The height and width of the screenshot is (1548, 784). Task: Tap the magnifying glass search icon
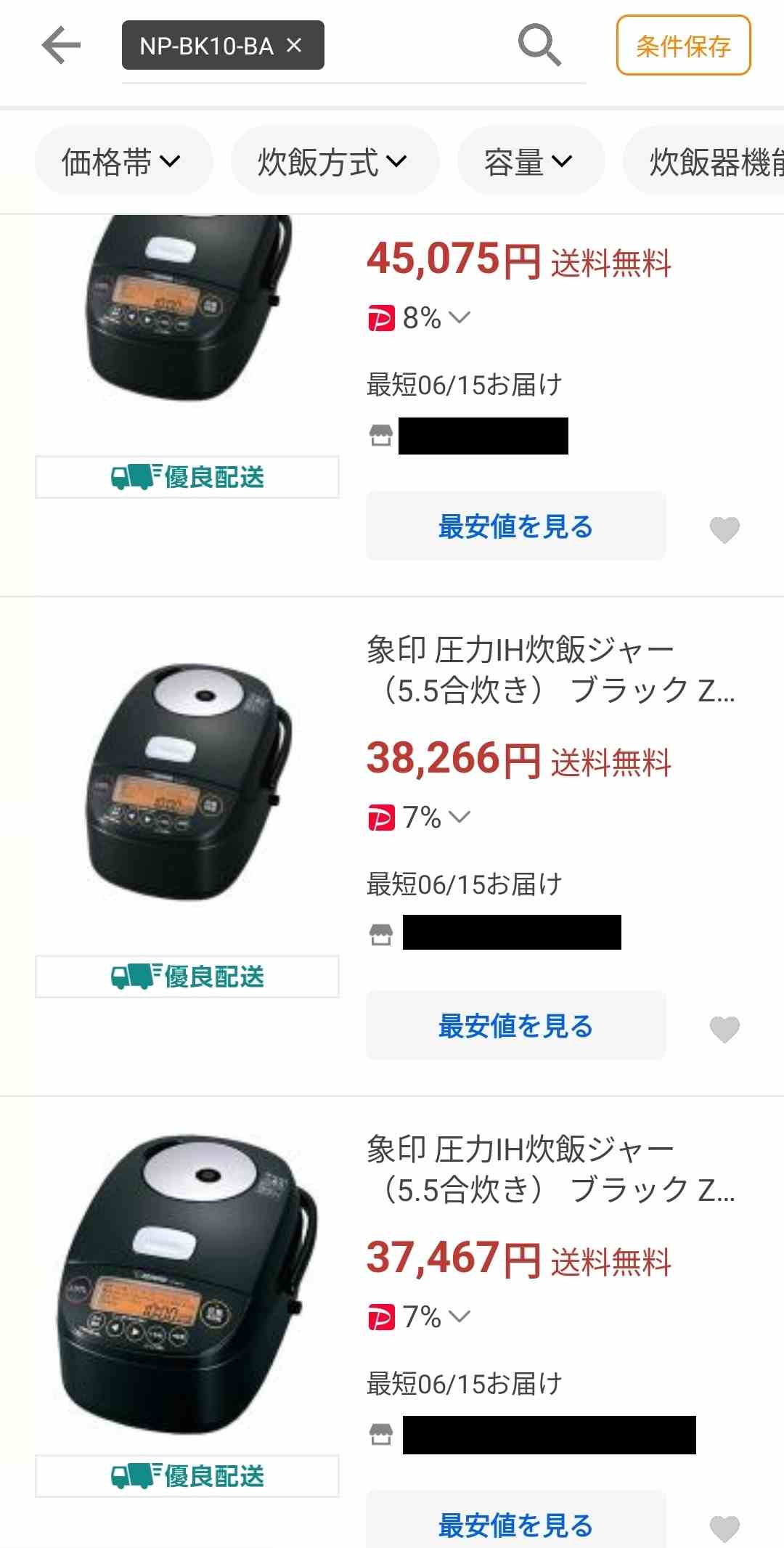[539, 46]
